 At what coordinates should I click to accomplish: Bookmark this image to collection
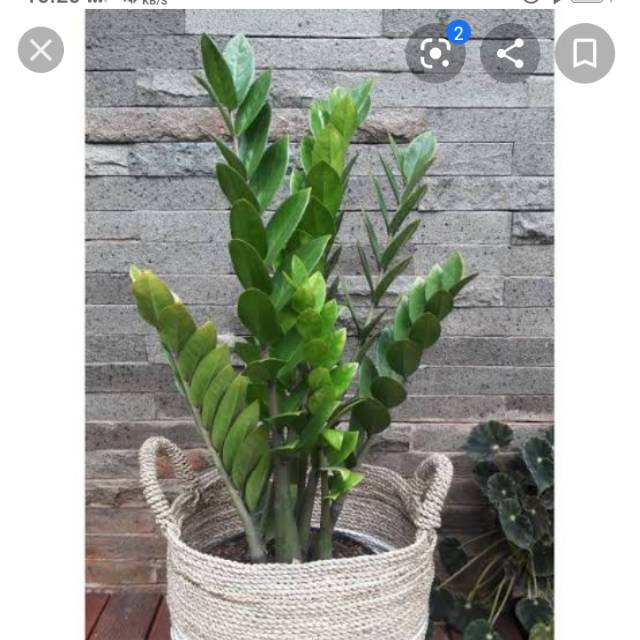click(585, 53)
